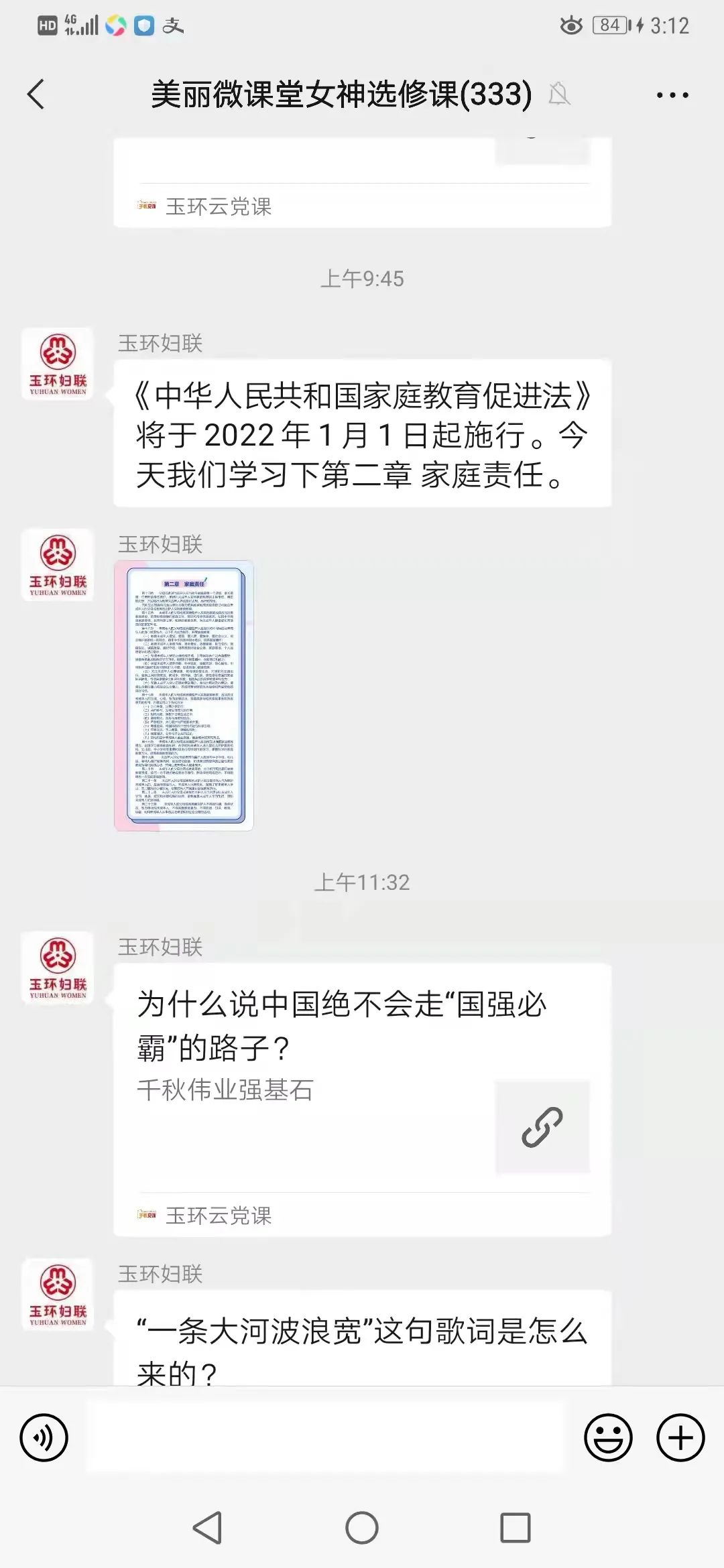Viewport: 724px width, 1568px height.
Task: Tap the system home button
Action: tap(362, 1528)
